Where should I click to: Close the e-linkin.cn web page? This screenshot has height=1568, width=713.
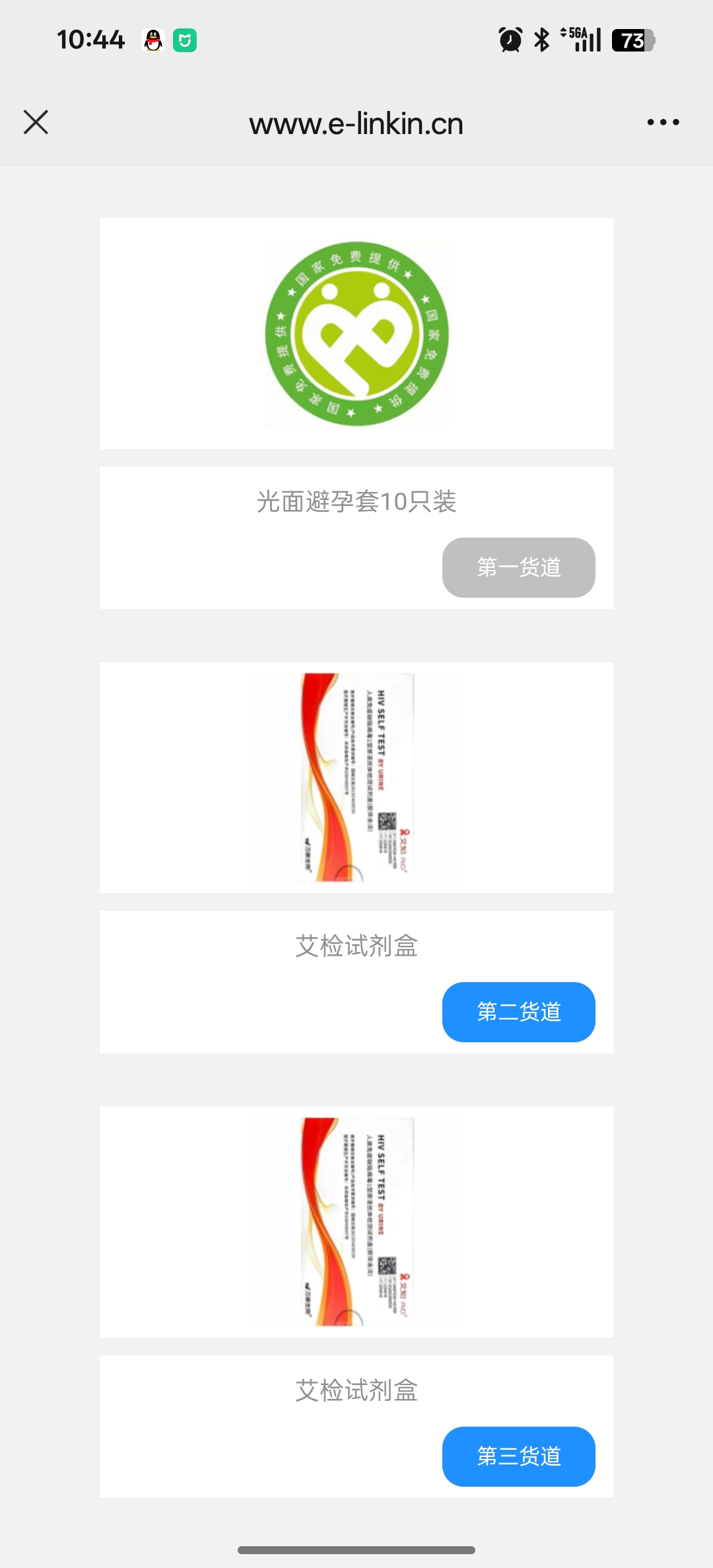click(36, 122)
